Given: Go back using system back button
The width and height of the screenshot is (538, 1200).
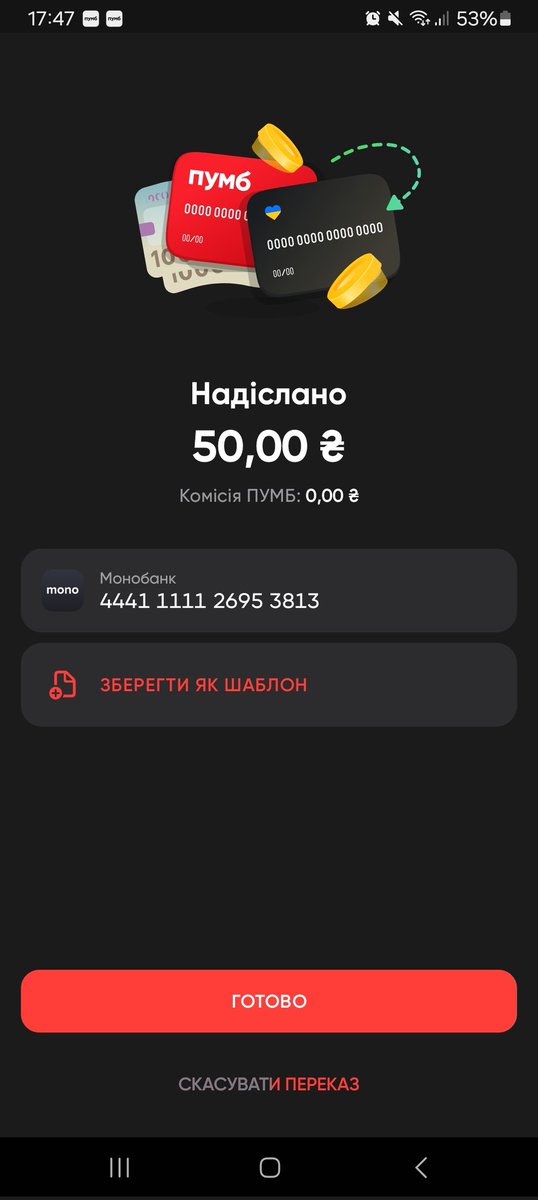Looking at the screenshot, I should pyautogui.click(x=421, y=1167).
